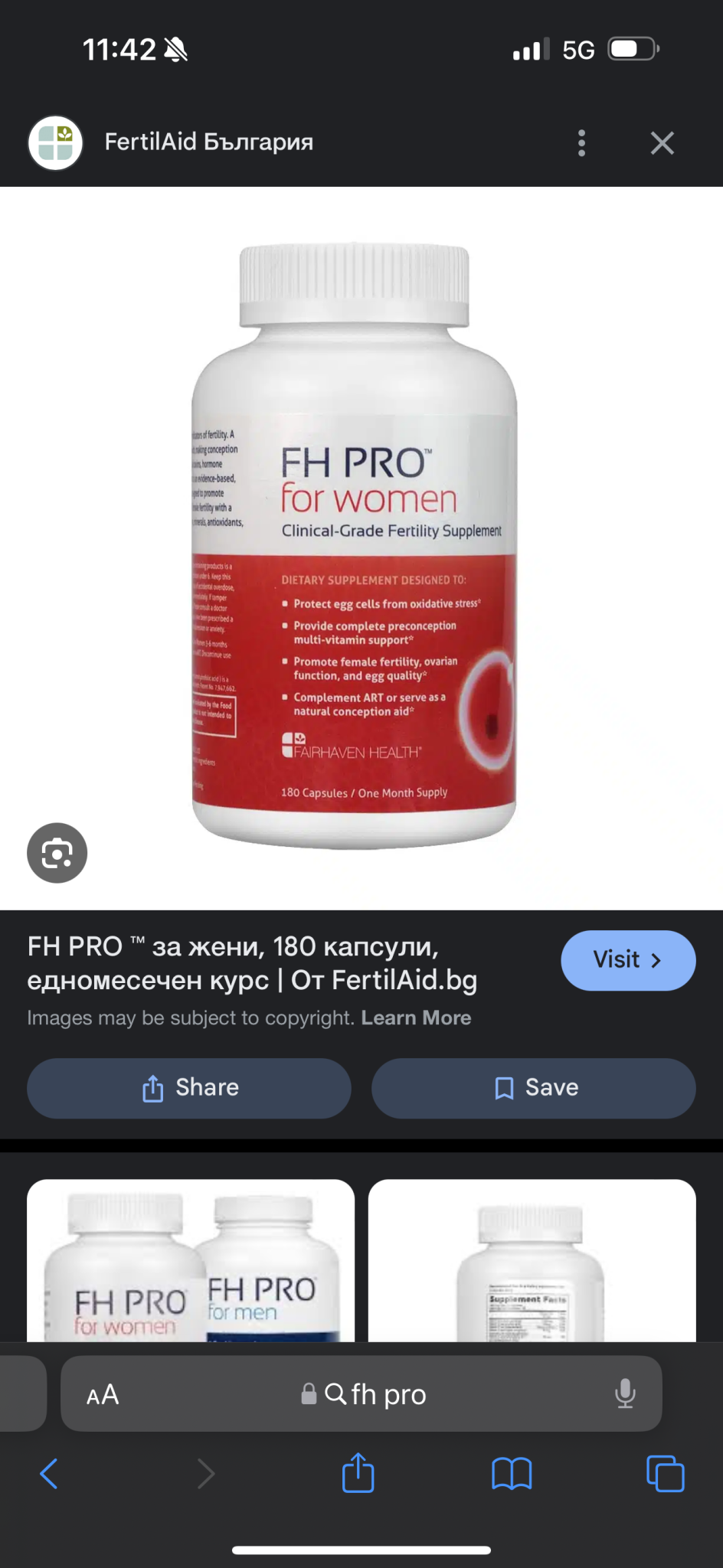Screen dimensions: 723x1568
Task: Open the FertilAid България source header
Action: tap(208, 142)
